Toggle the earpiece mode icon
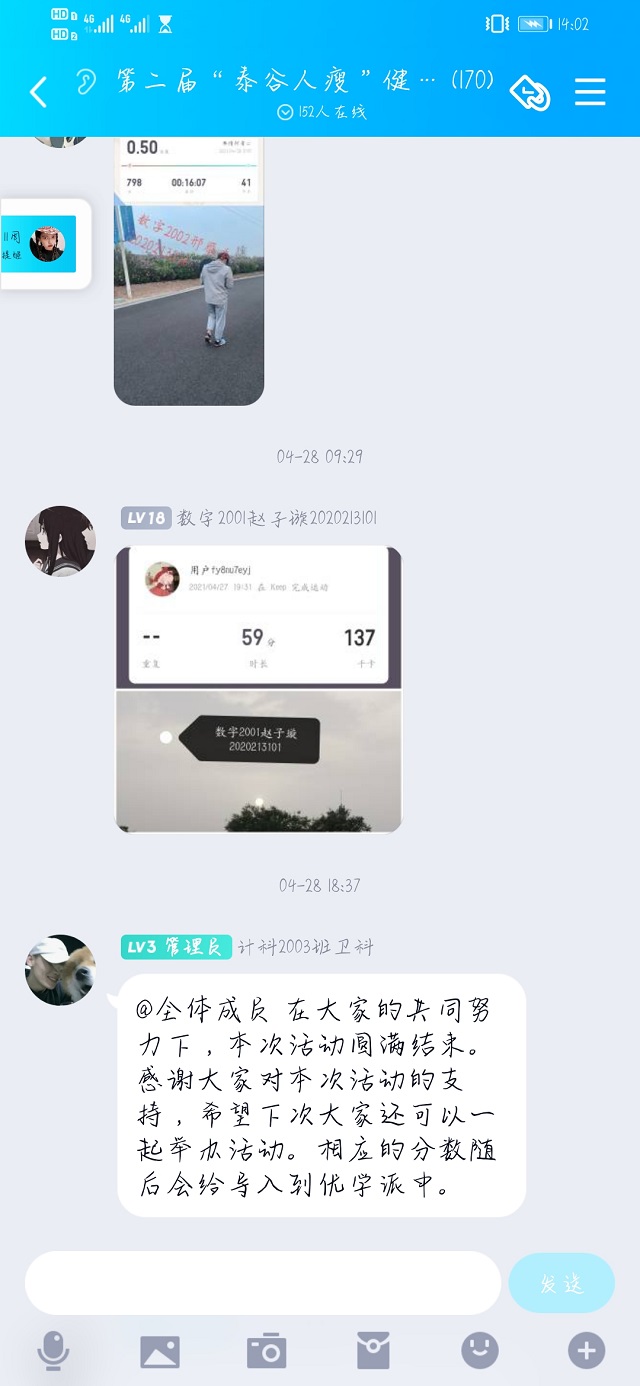This screenshot has height=1386, width=640. [x=88, y=82]
